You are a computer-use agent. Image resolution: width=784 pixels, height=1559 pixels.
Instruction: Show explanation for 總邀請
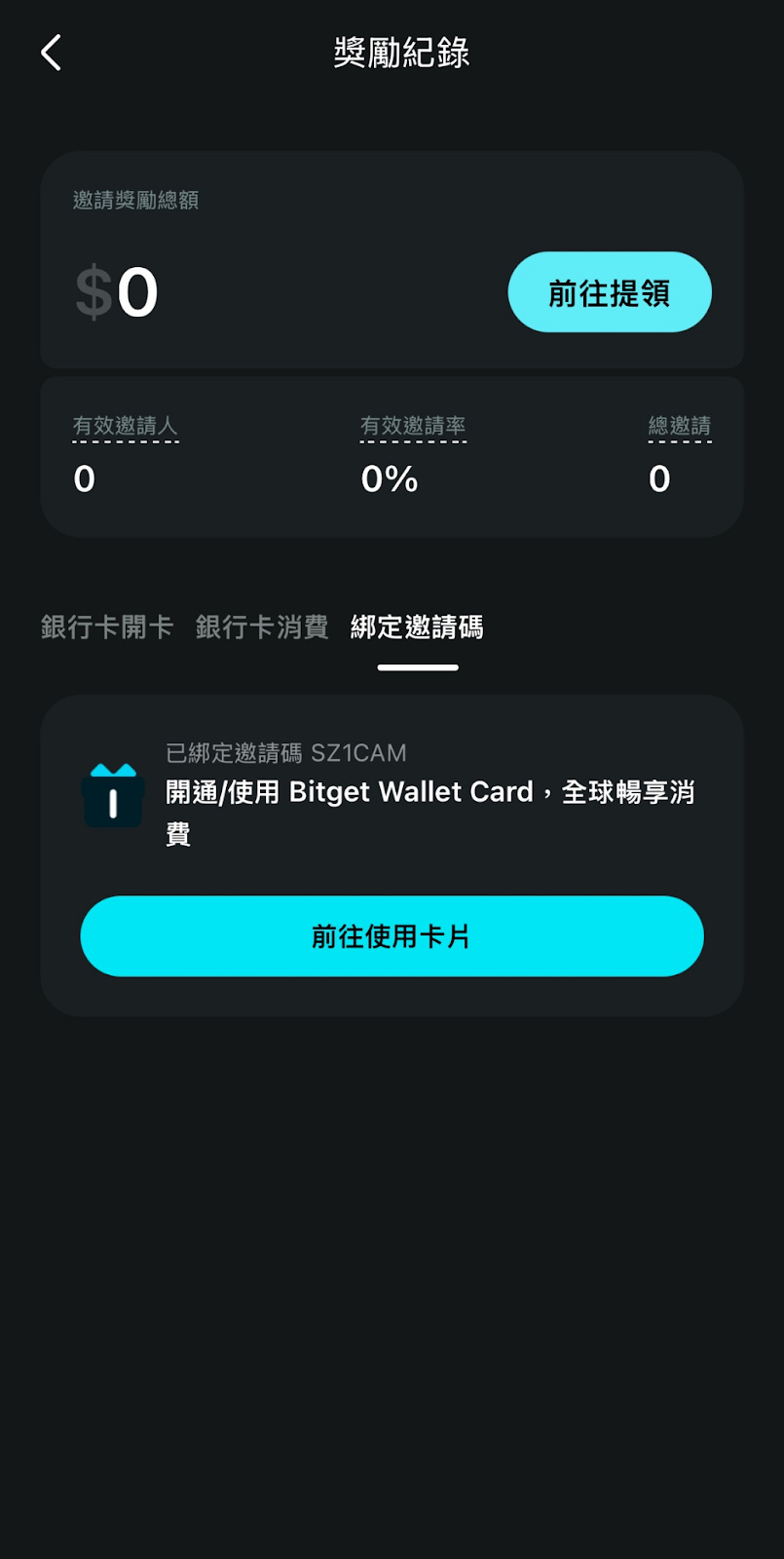(x=680, y=427)
